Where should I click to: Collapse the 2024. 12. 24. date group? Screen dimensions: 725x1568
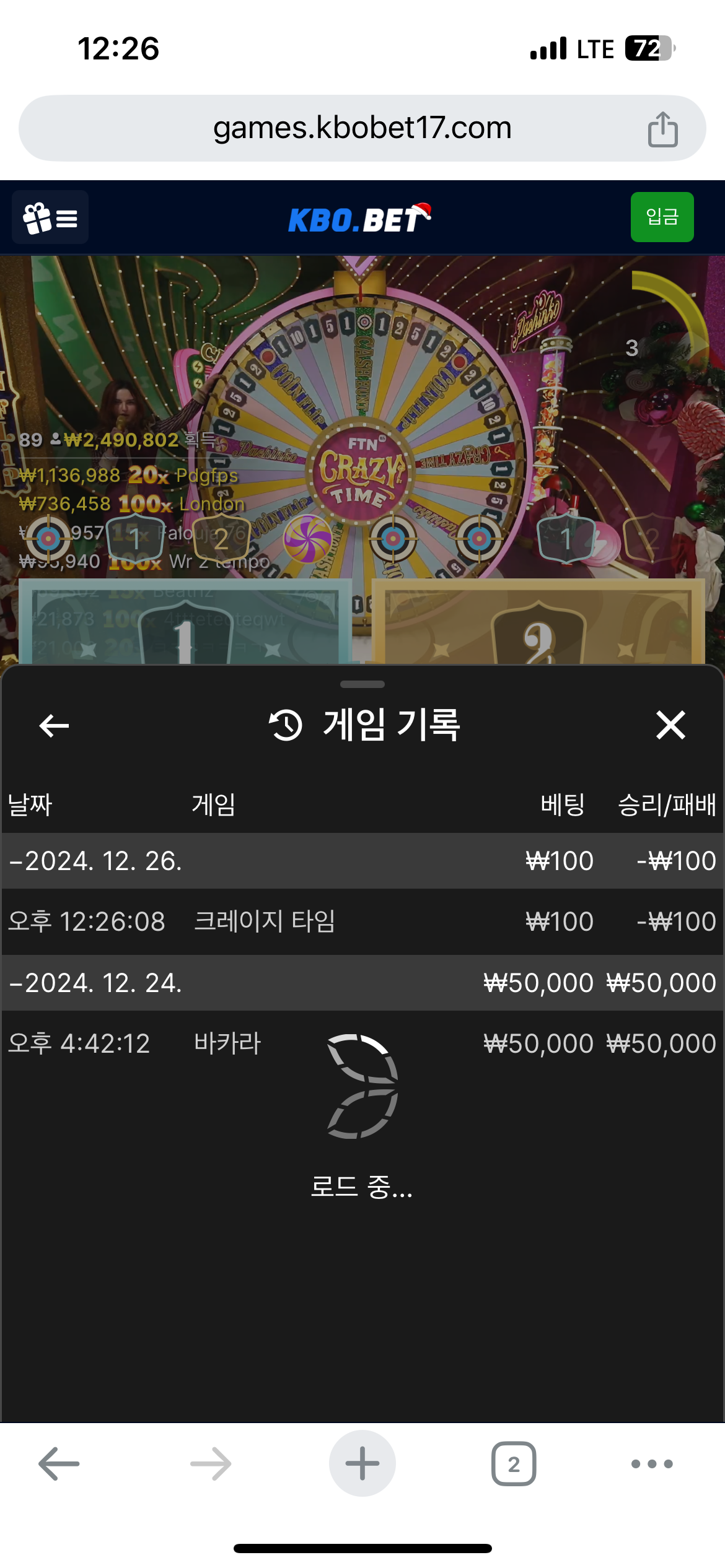tap(96, 983)
